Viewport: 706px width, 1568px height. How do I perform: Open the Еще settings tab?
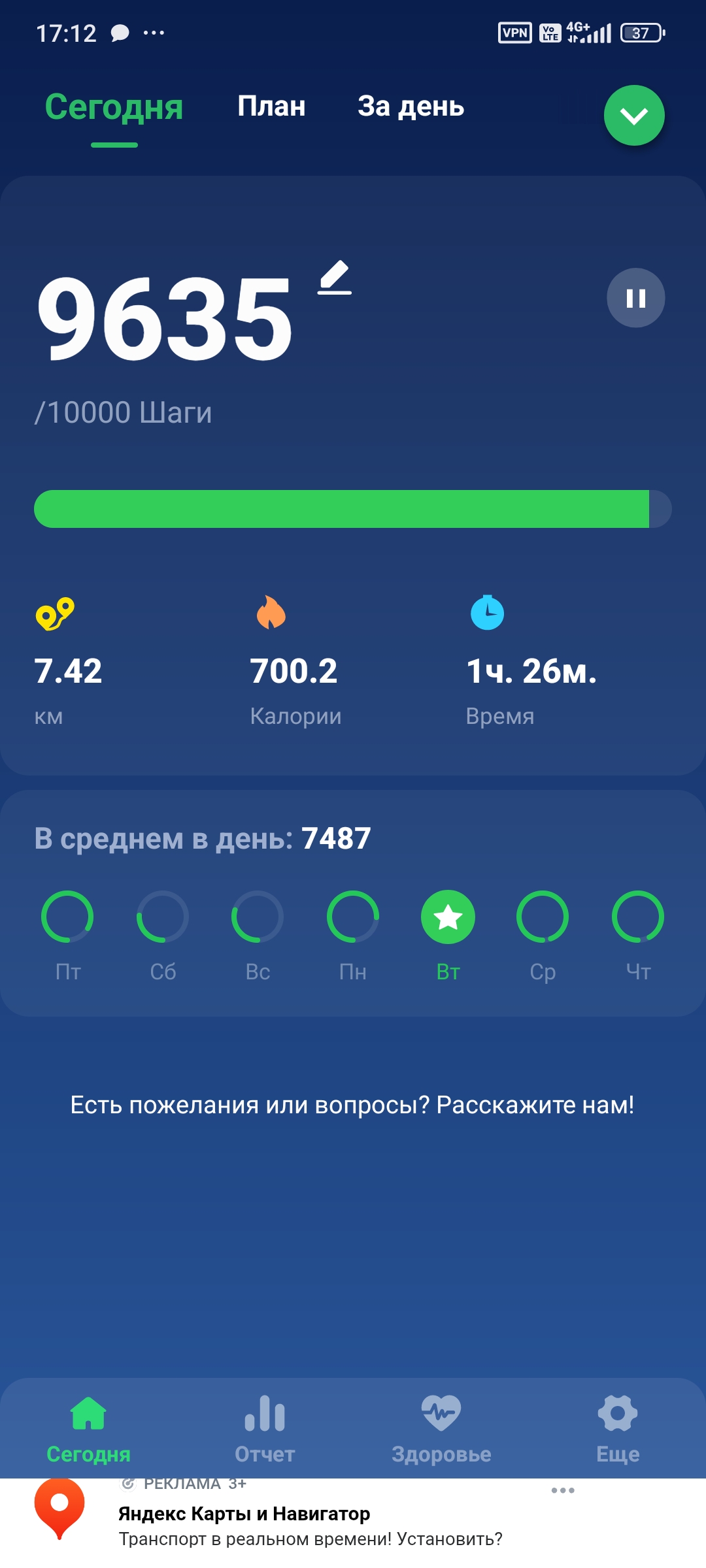618,1429
